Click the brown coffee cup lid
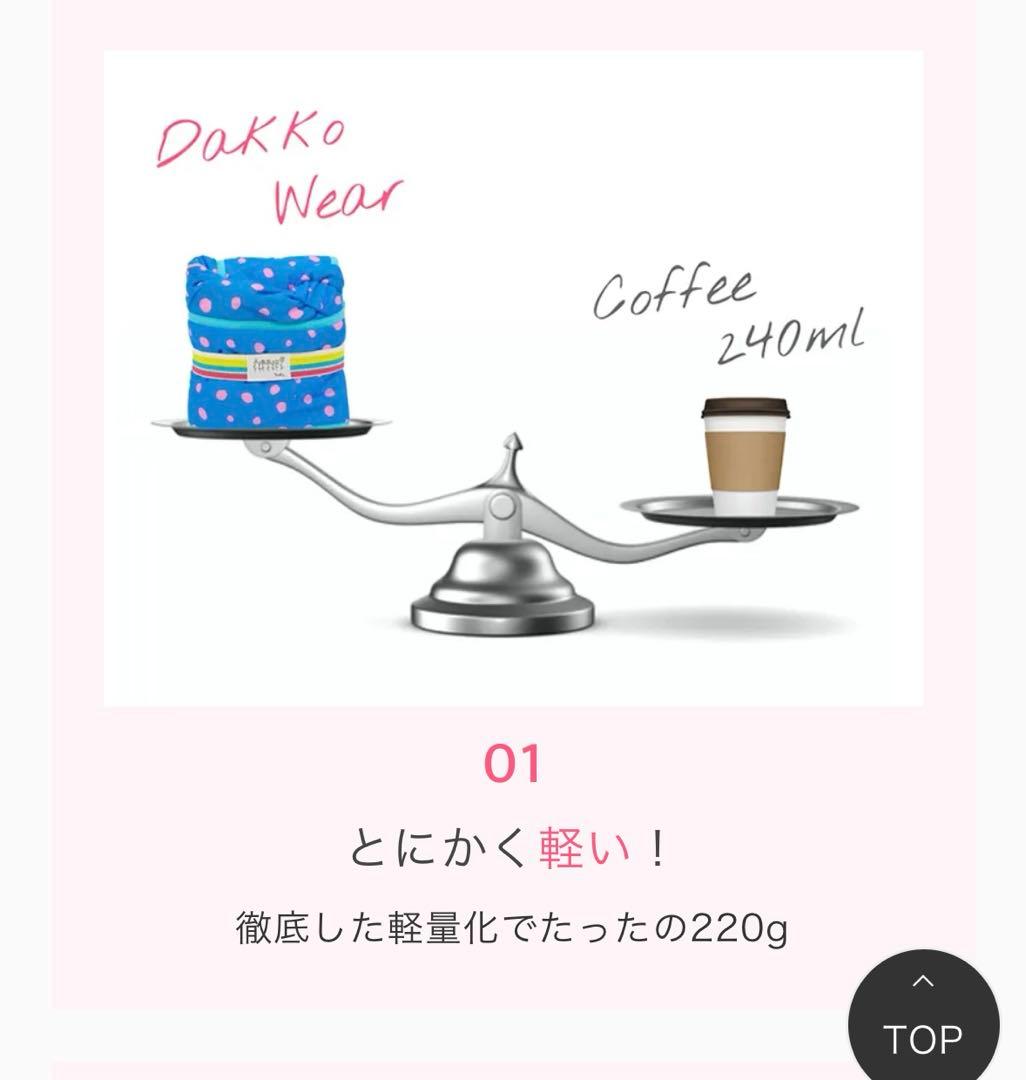This screenshot has height=1080, width=1026. point(743,408)
